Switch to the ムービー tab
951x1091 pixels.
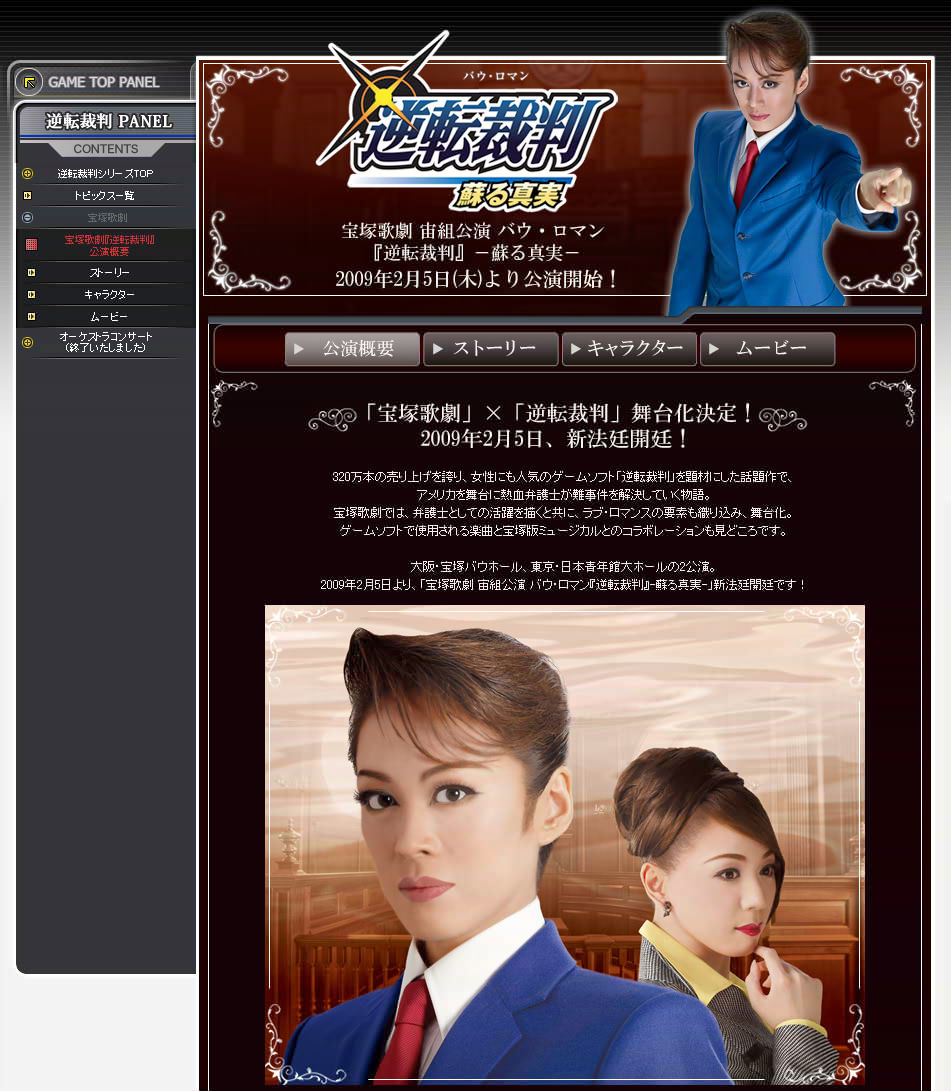pyautogui.click(x=767, y=349)
